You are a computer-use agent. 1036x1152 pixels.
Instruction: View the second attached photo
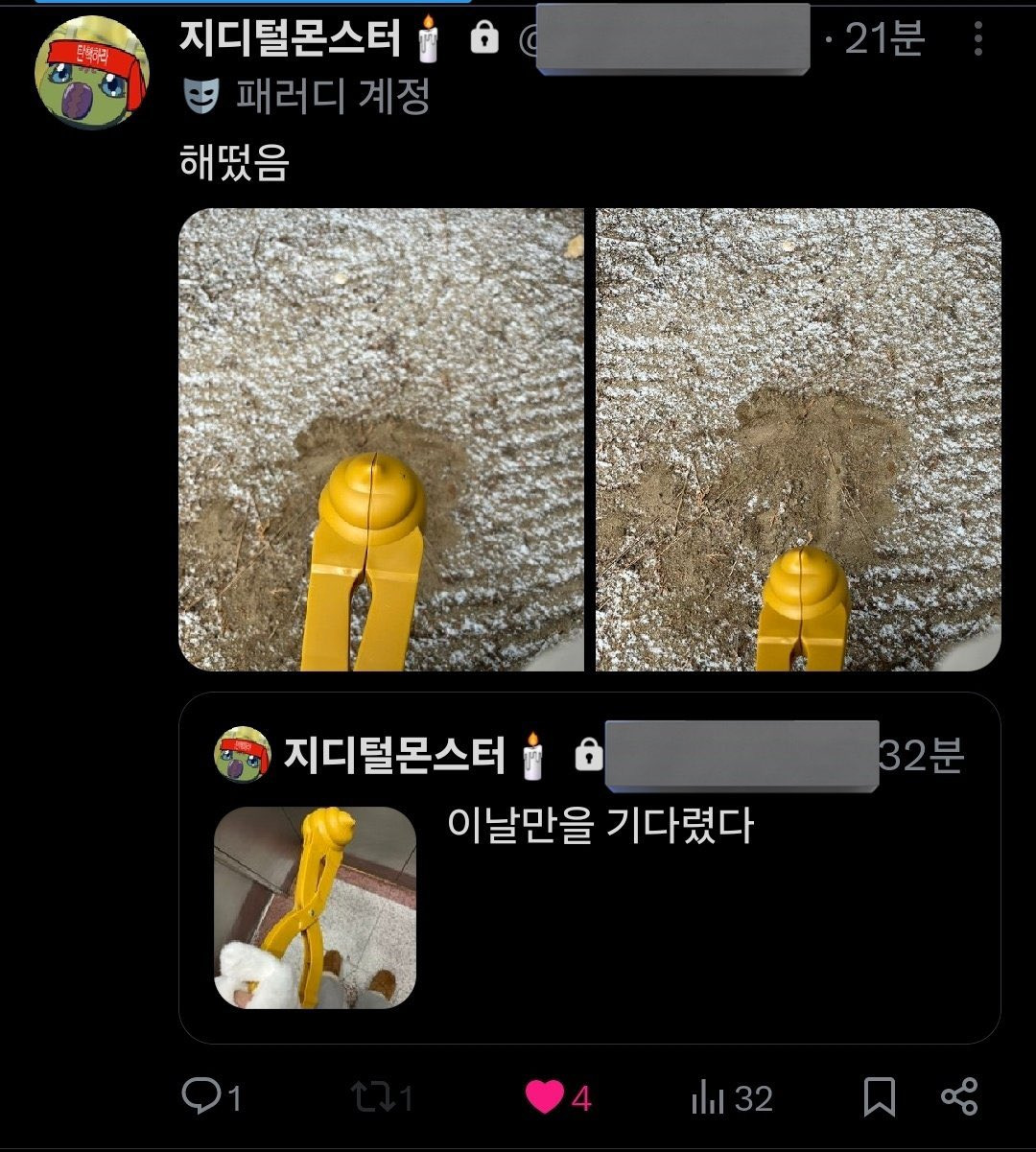798,439
